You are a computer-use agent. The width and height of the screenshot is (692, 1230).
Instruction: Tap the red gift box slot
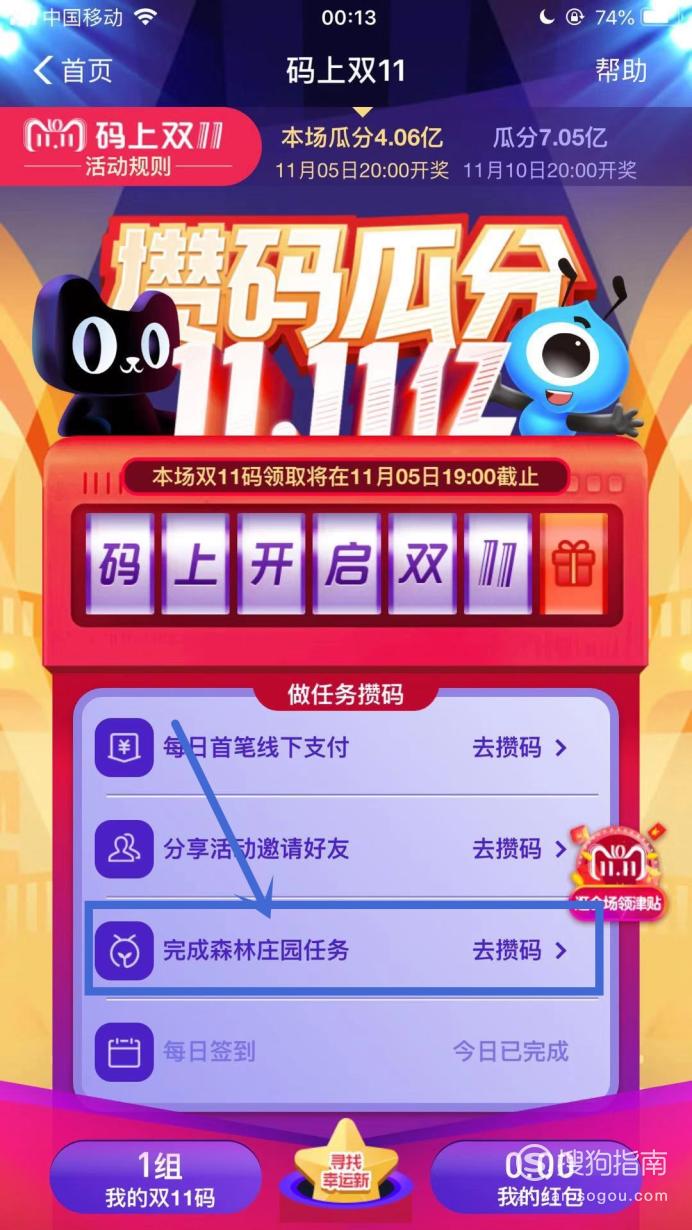coord(573,564)
